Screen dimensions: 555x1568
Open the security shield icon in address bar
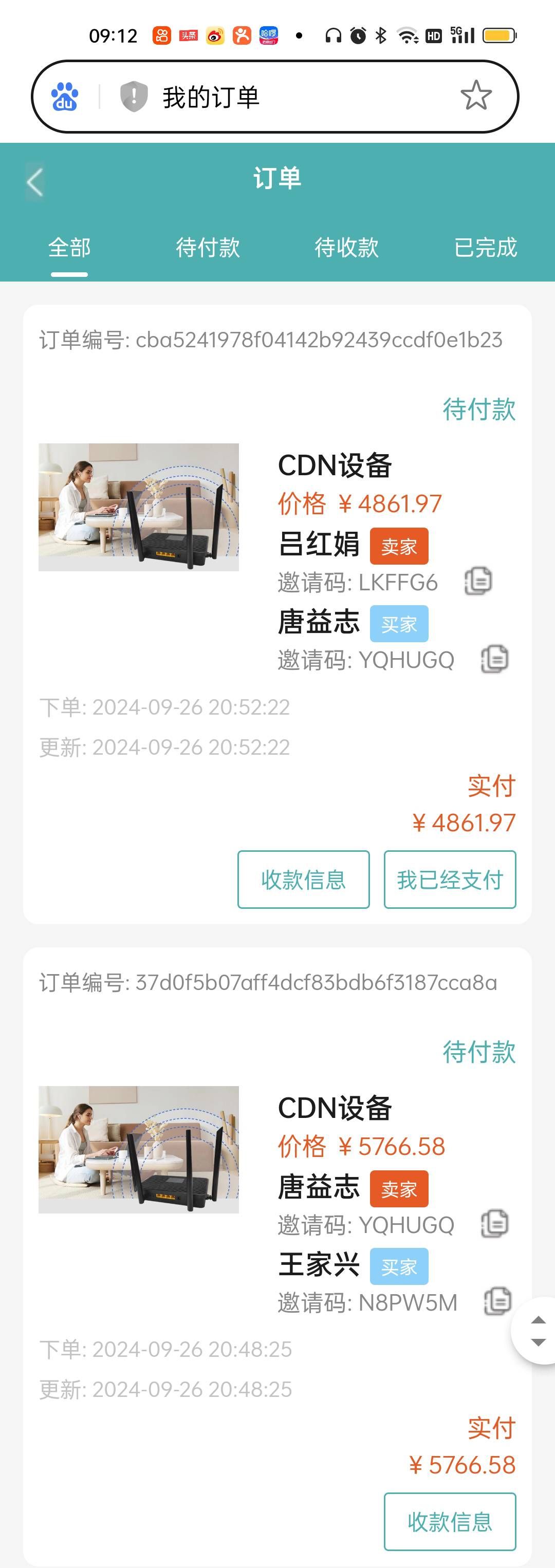coord(133,97)
